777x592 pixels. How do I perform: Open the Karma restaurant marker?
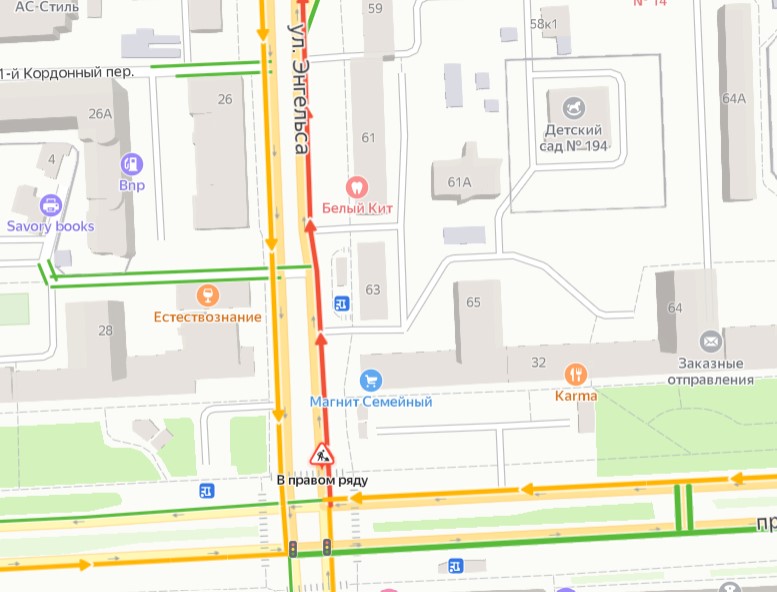tap(575, 375)
